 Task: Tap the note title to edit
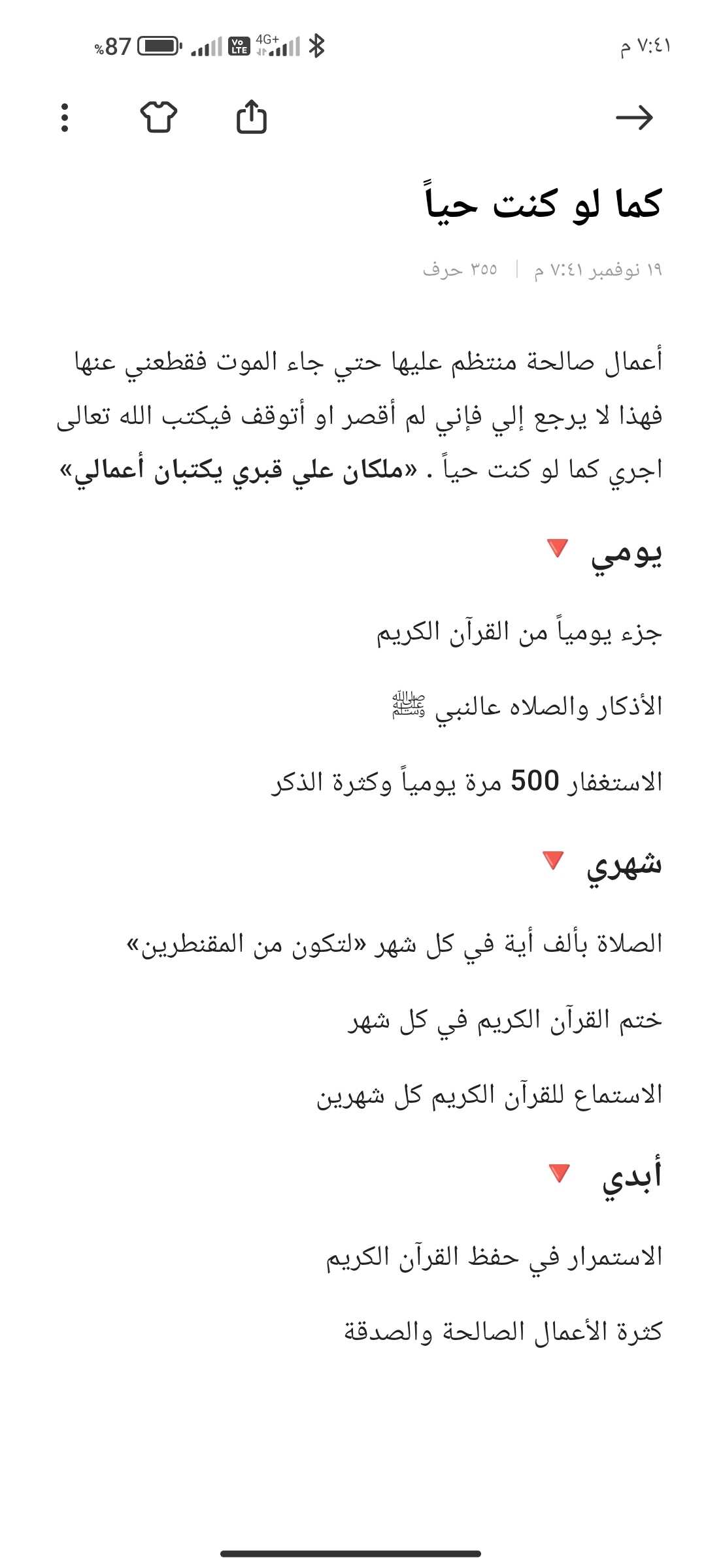click(x=543, y=204)
